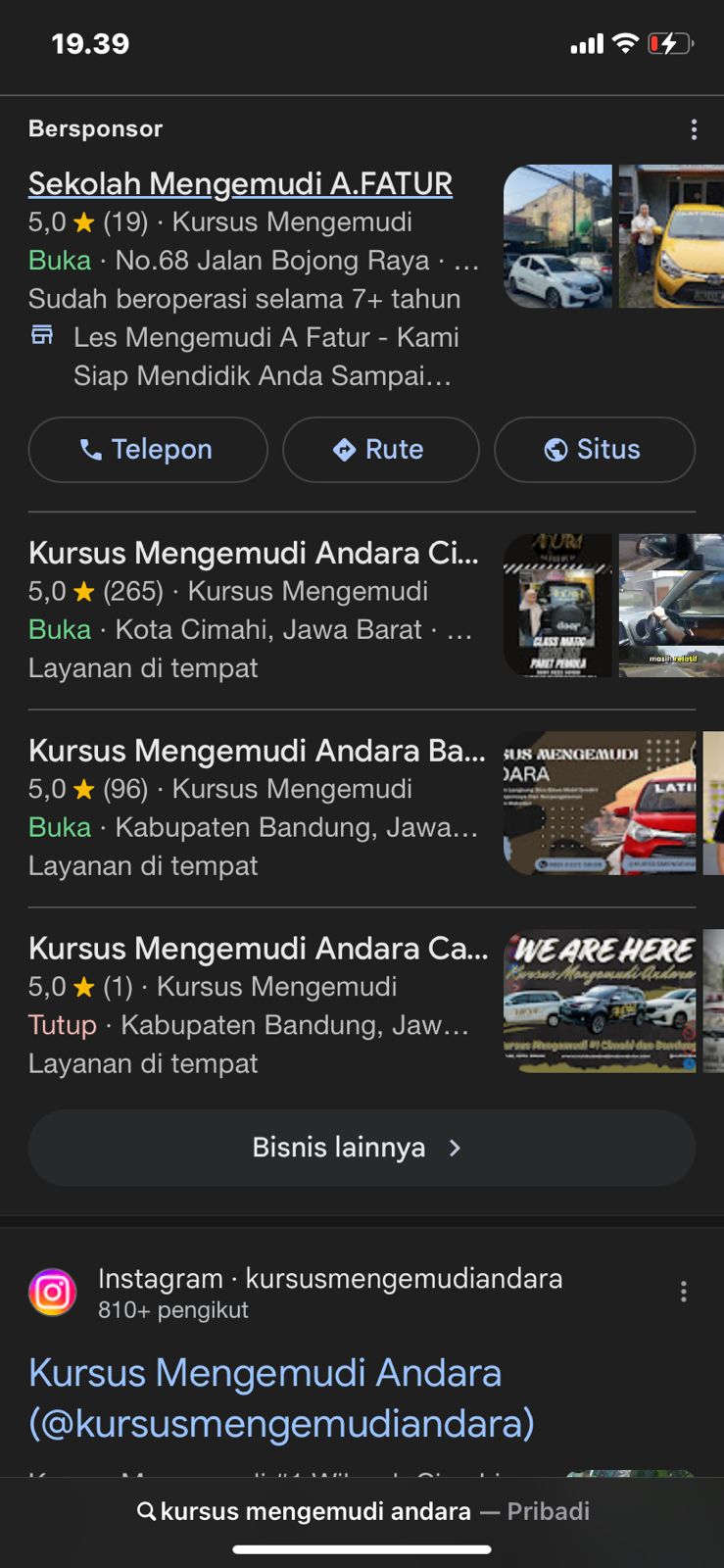This screenshot has height=1568, width=724.
Task: Open Kursus Mengemudi Andara Ca... listing
Action: tap(258, 949)
